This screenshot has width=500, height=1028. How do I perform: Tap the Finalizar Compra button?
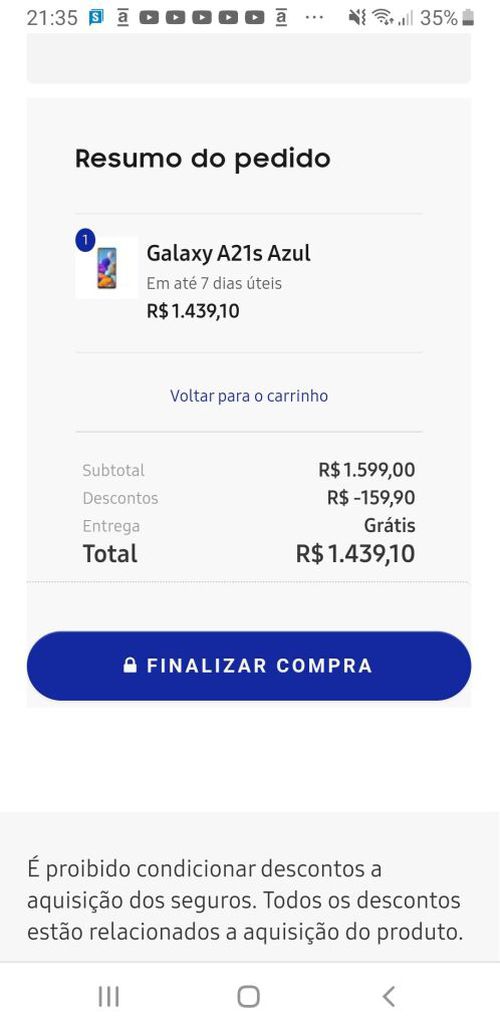tap(249, 665)
